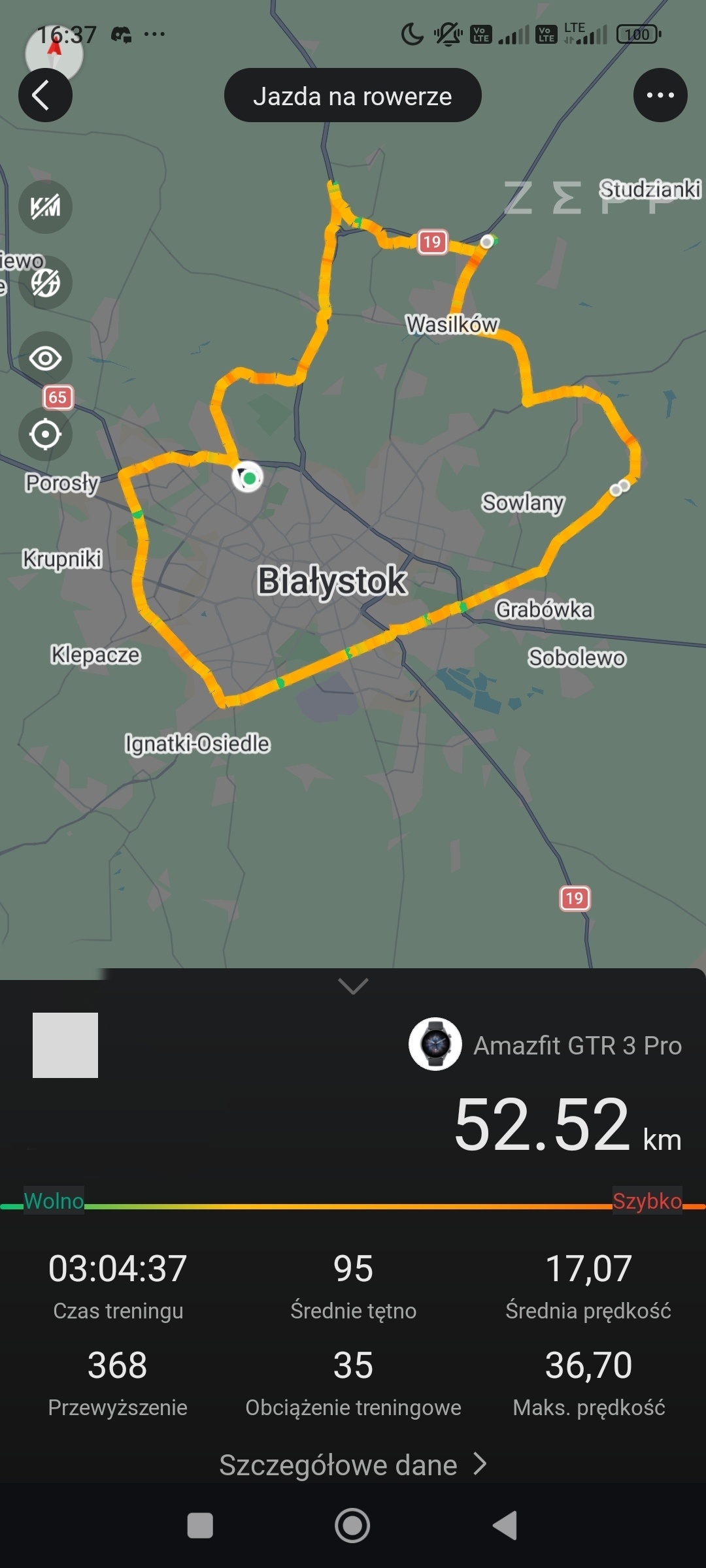Tap the eye icon to hide route data
The height and width of the screenshot is (1568, 706).
point(45,359)
